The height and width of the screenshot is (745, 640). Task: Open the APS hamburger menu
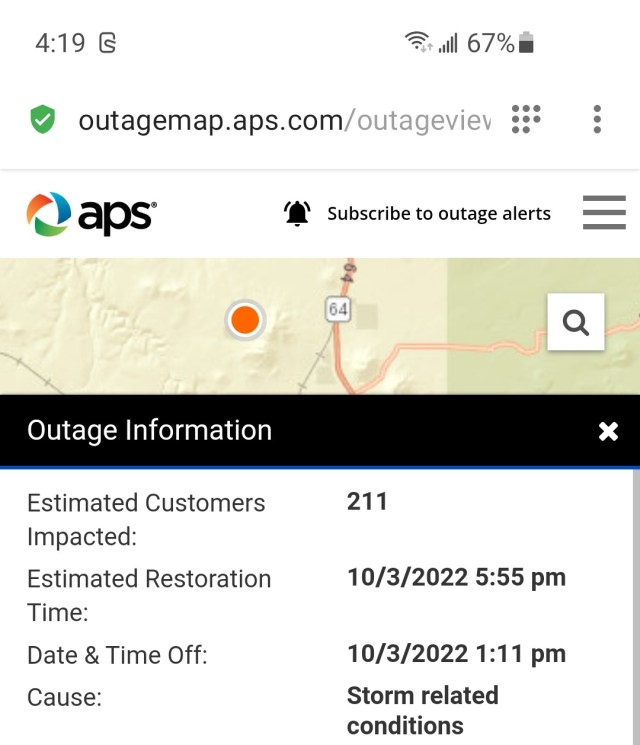tap(604, 213)
